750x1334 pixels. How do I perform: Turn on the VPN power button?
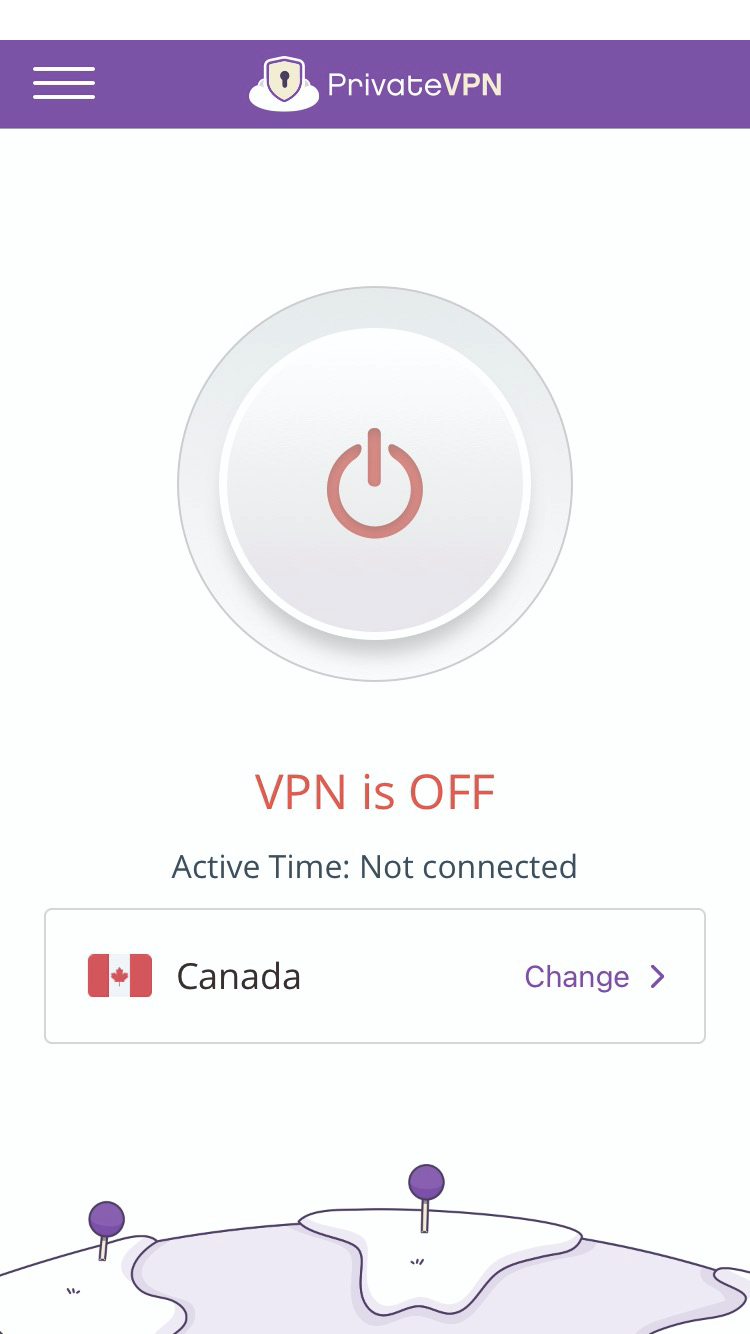(375, 484)
